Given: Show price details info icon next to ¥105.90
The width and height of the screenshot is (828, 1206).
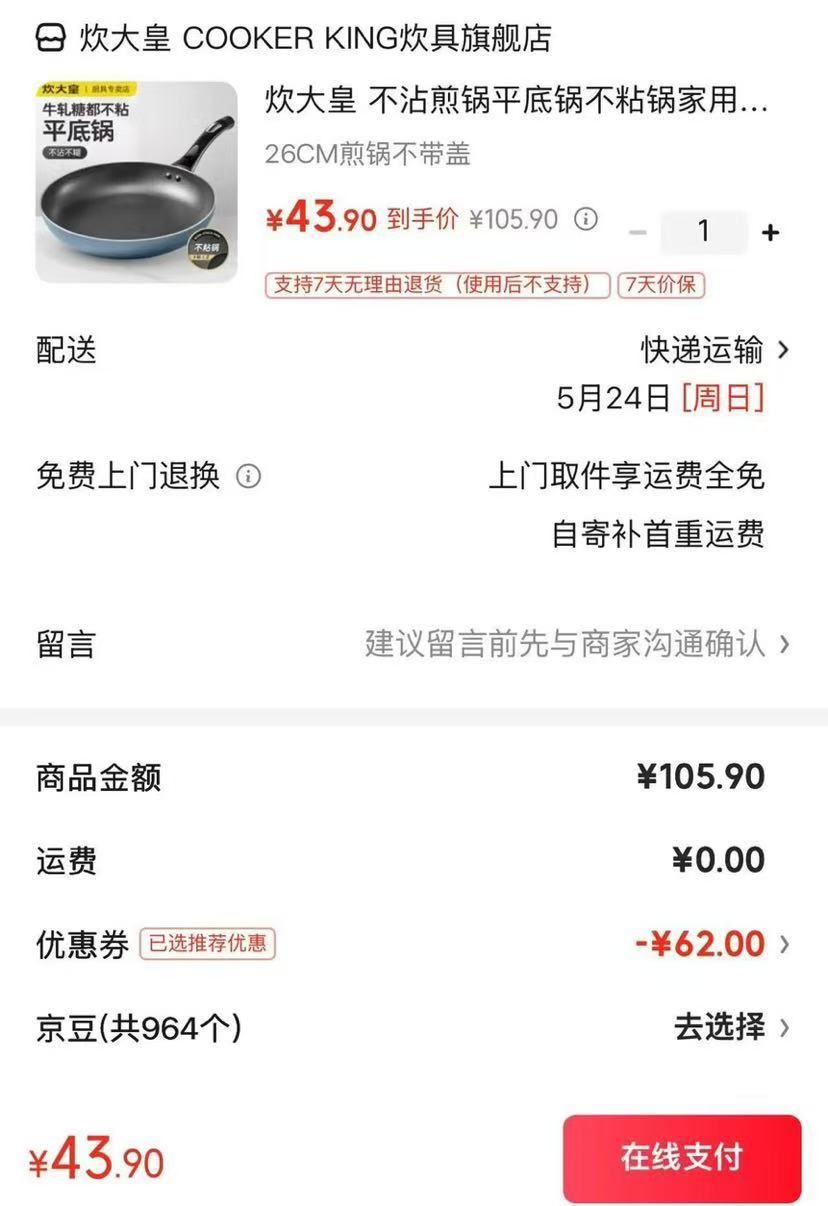Looking at the screenshot, I should [587, 219].
